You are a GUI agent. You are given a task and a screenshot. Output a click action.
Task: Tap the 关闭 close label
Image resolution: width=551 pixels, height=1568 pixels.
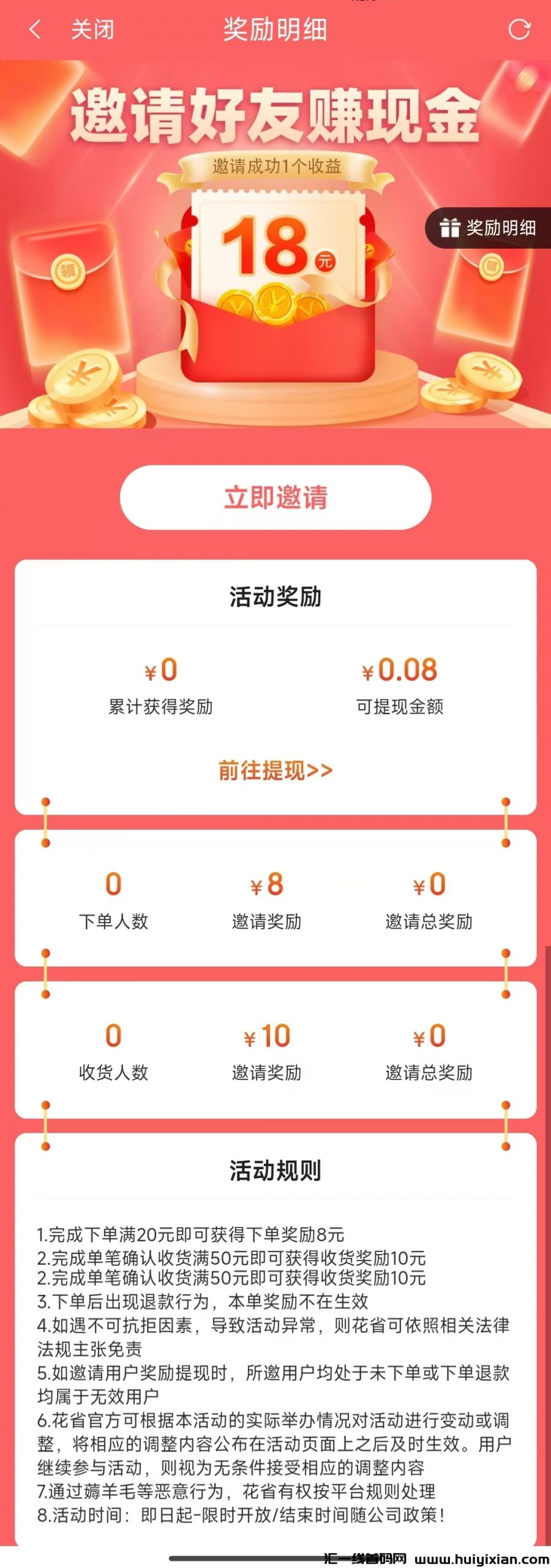(x=92, y=29)
